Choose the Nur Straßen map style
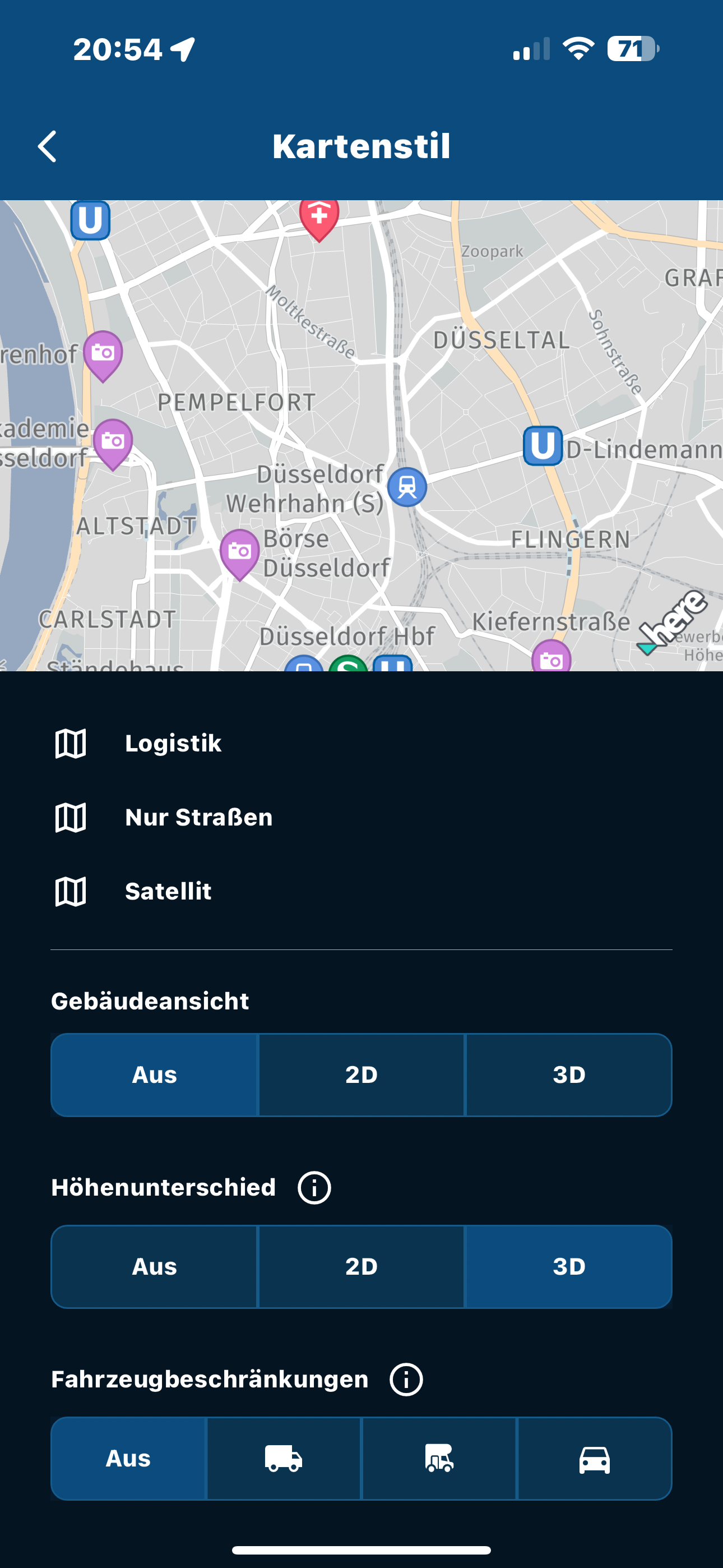The image size is (723, 1568). click(361, 817)
